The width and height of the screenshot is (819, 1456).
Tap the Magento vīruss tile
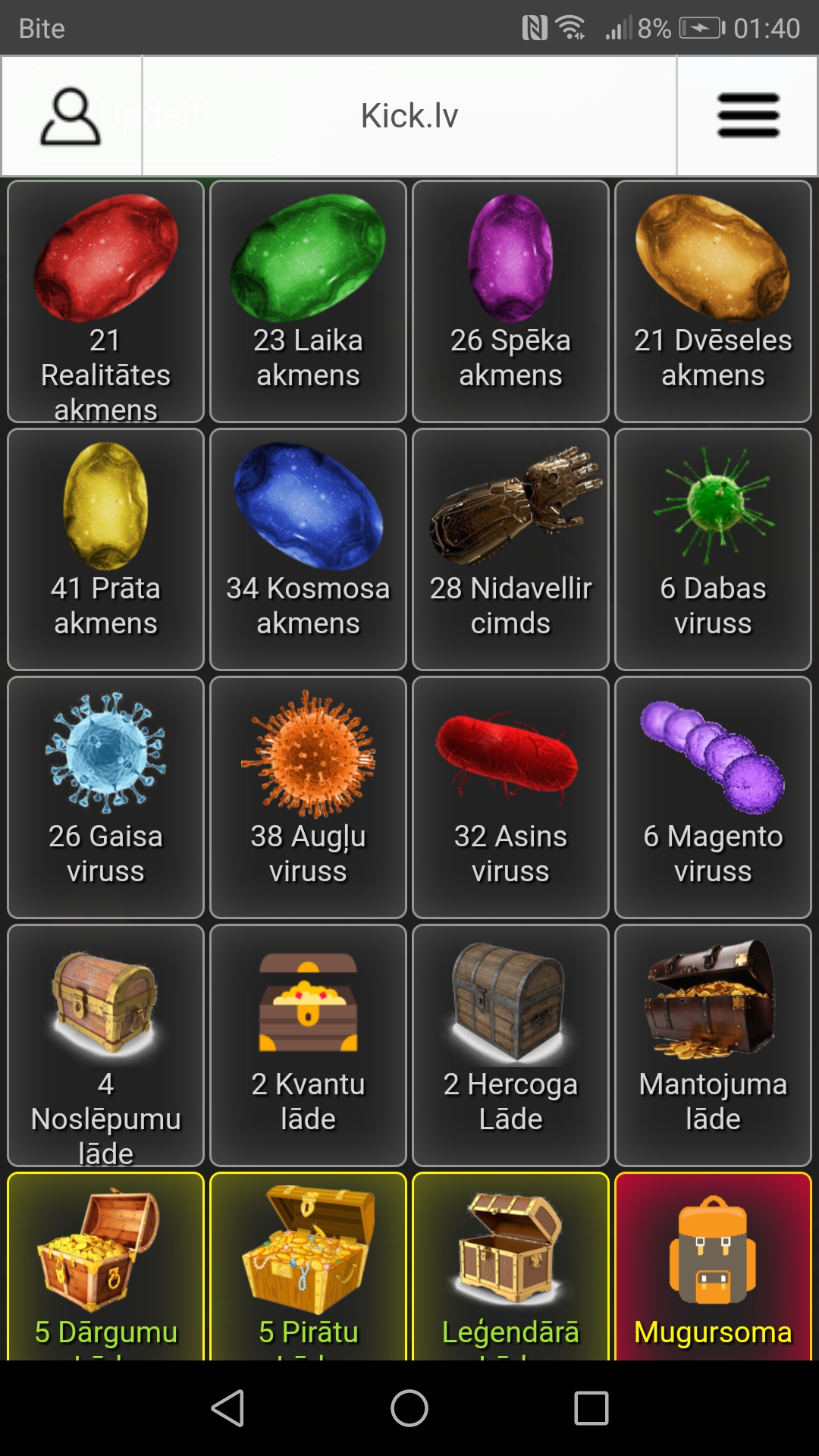pyautogui.click(x=713, y=797)
